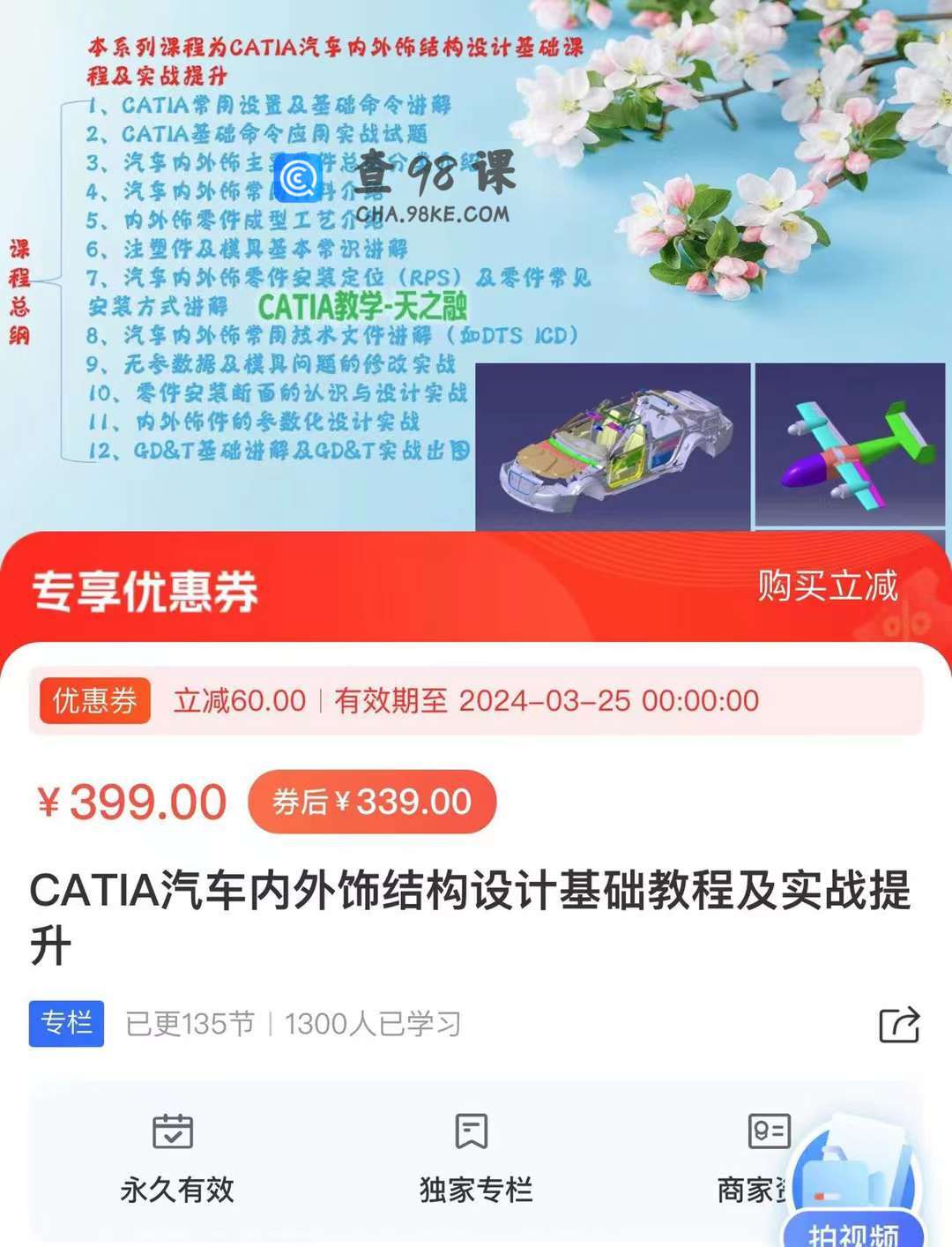Tap the 券后¥339.00 price pill
The height and width of the screenshot is (1247, 952).
tap(372, 802)
